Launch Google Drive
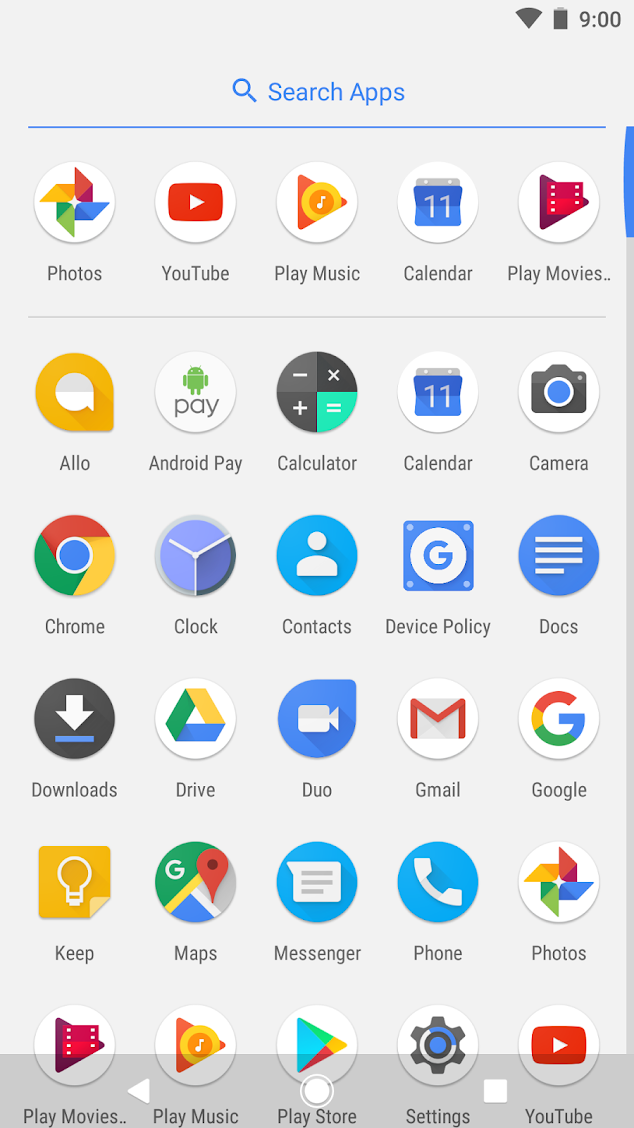This screenshot has width=634, height=1128. point(196,718)
